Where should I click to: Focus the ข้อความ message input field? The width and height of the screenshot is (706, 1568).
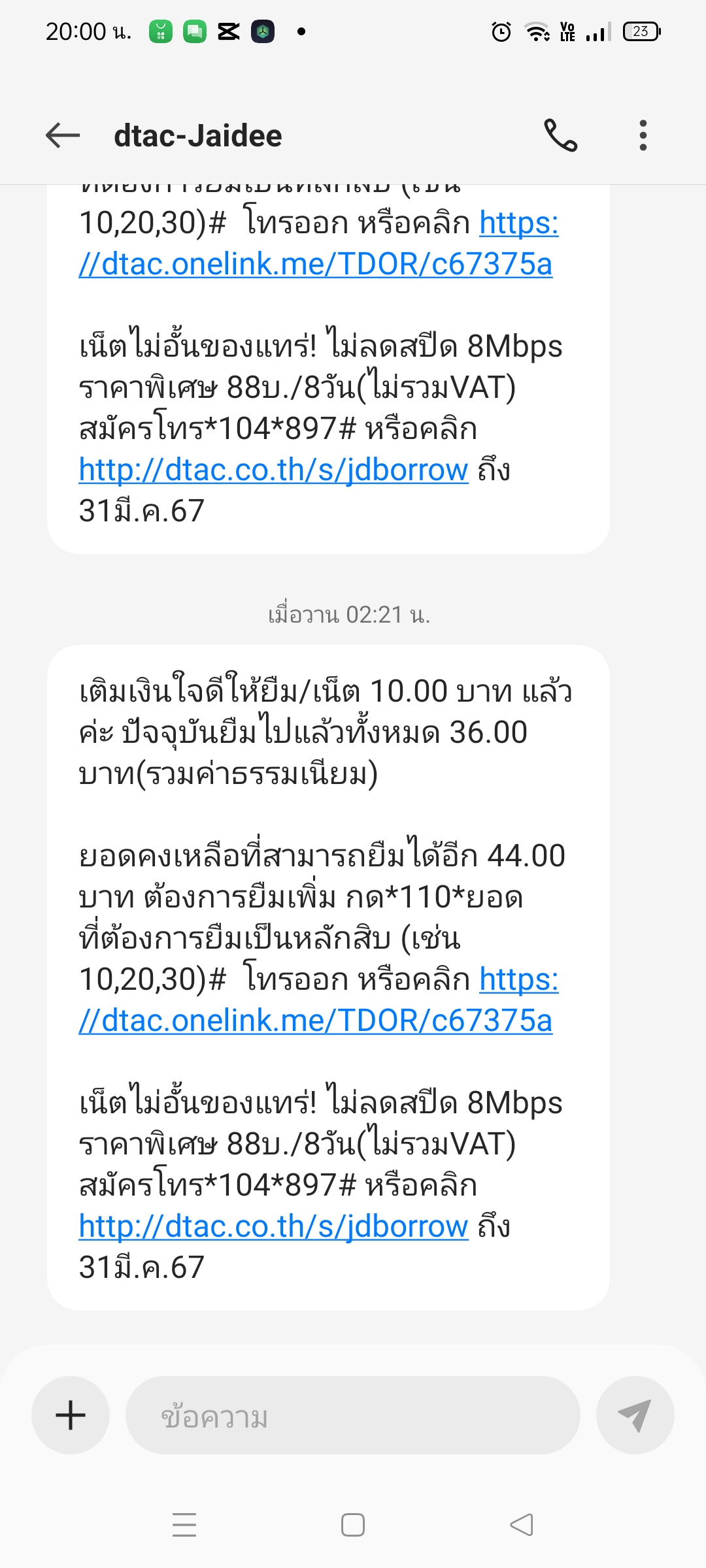click(x=353, y=1415)
